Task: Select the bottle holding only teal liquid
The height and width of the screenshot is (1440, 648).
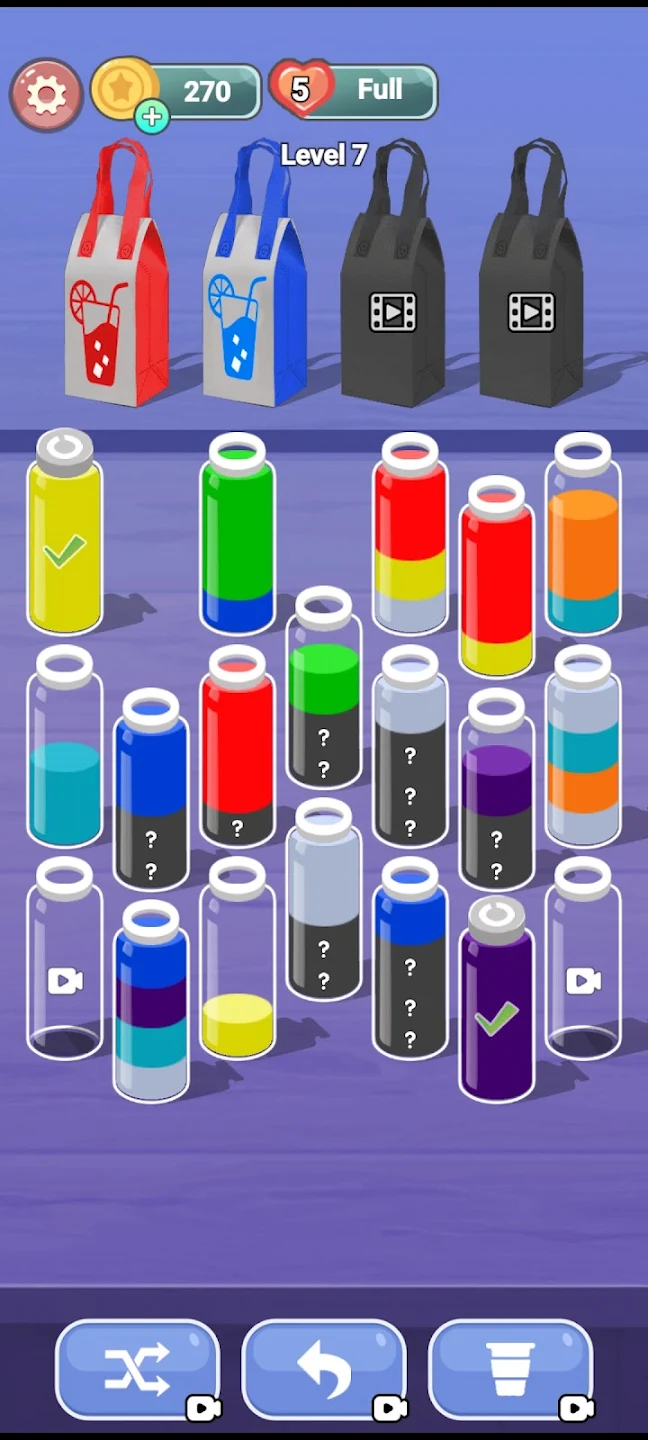Action: pos(65,760)
